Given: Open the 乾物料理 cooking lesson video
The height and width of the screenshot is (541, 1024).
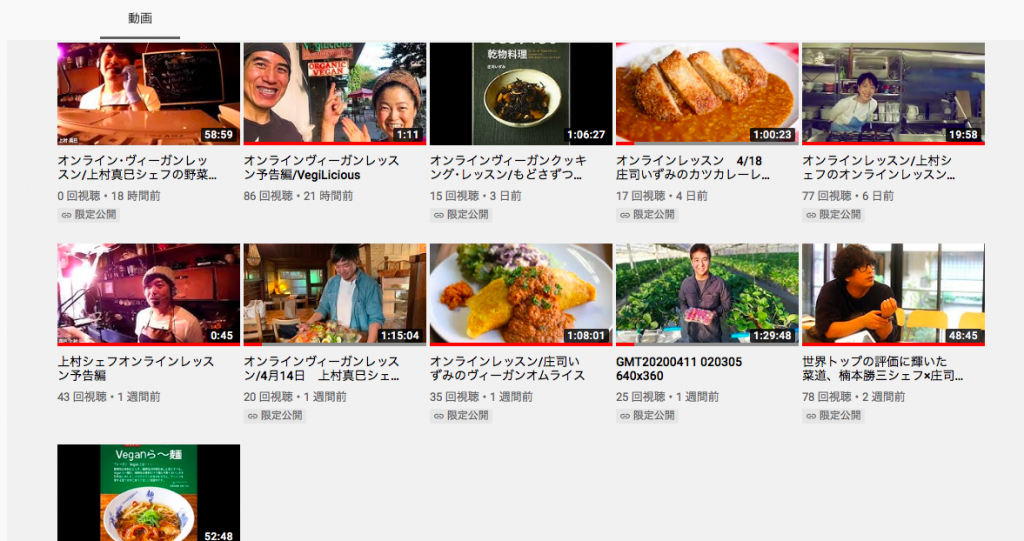Looking at the screenshot, I should pyautogui.click(x=520, y=93).
